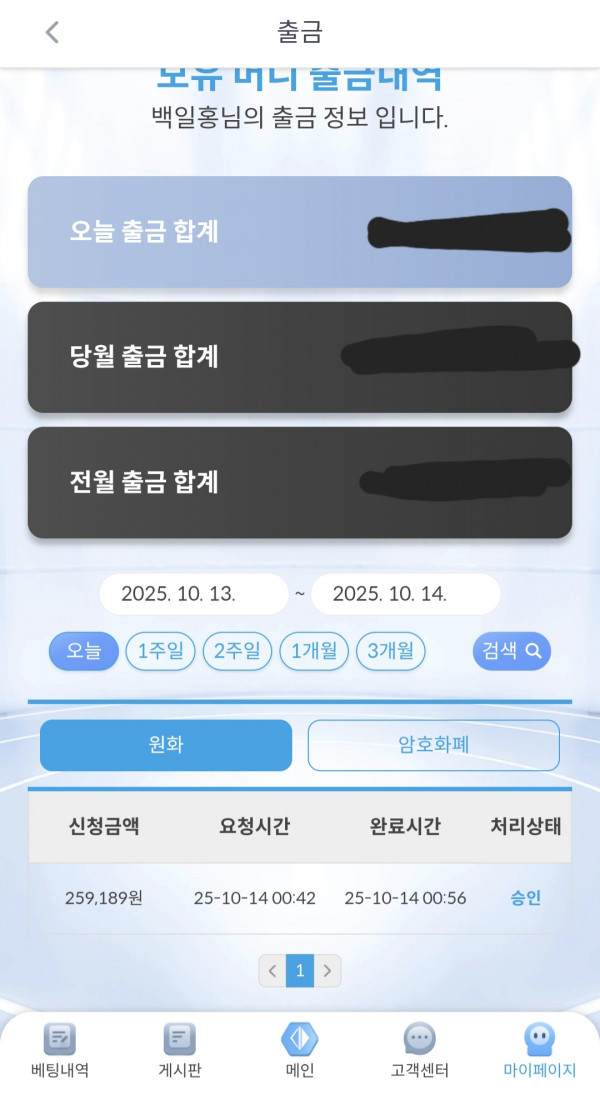Open the 게시판 board tab

coord(180,1051)
